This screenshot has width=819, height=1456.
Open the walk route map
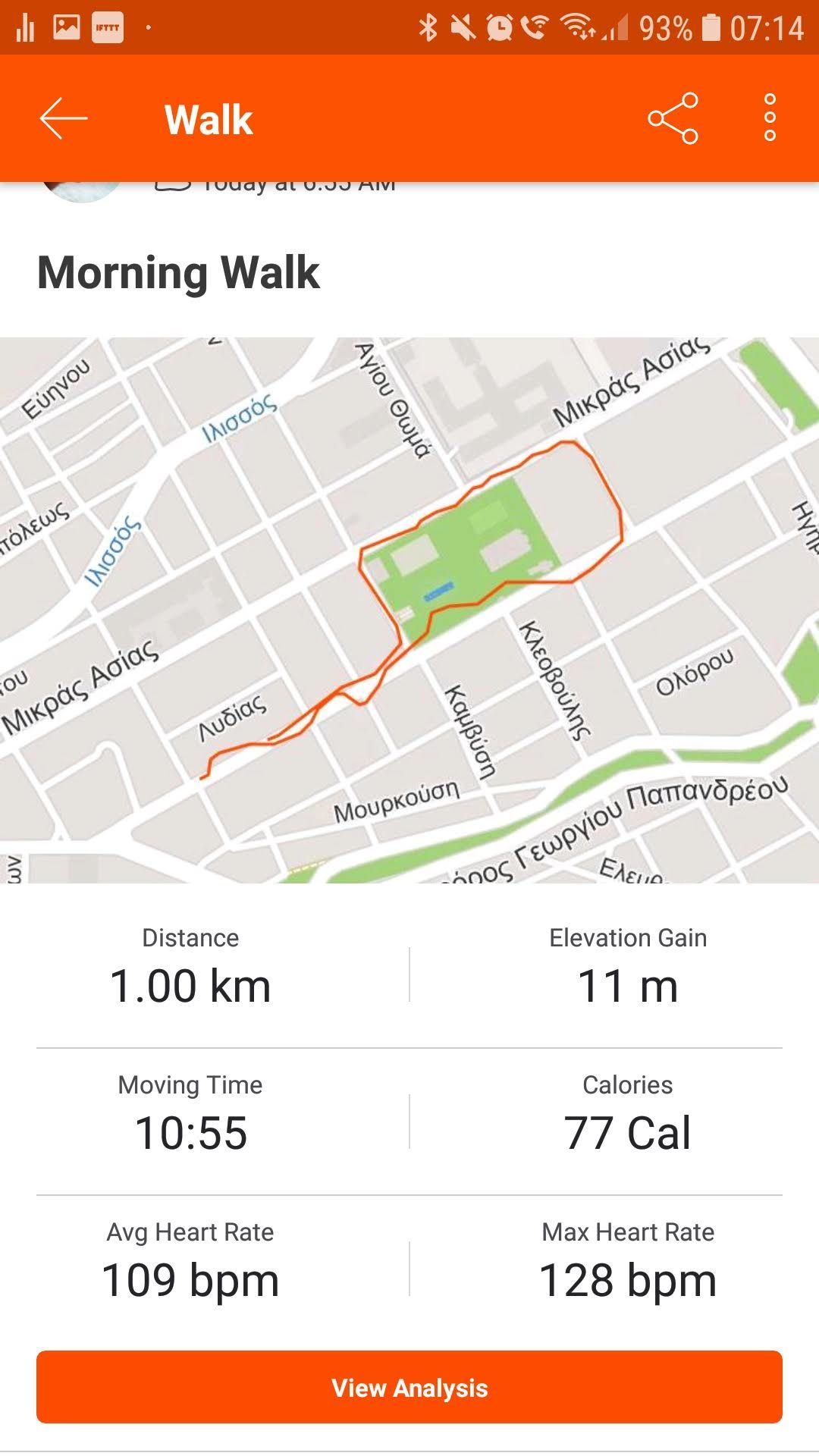[x=409, y=610]
